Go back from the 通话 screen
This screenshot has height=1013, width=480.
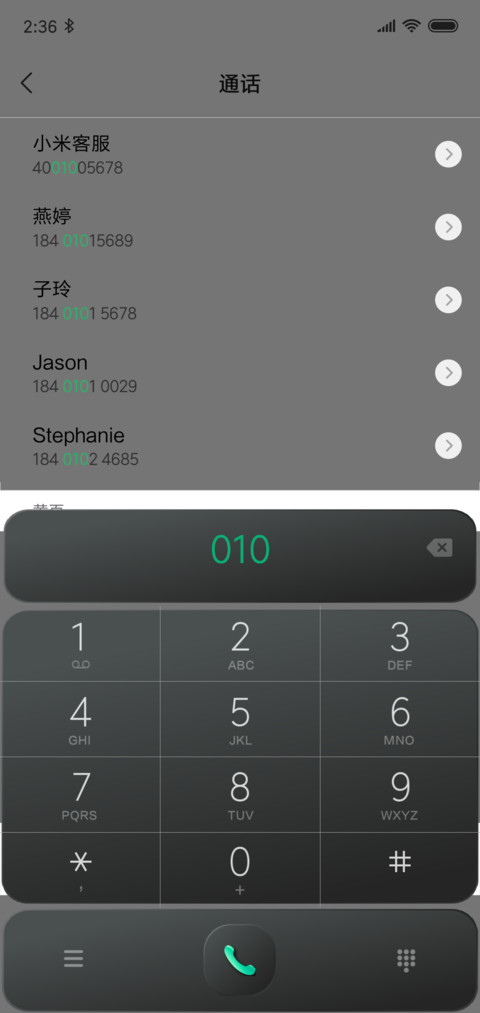[x=26, y=83]
